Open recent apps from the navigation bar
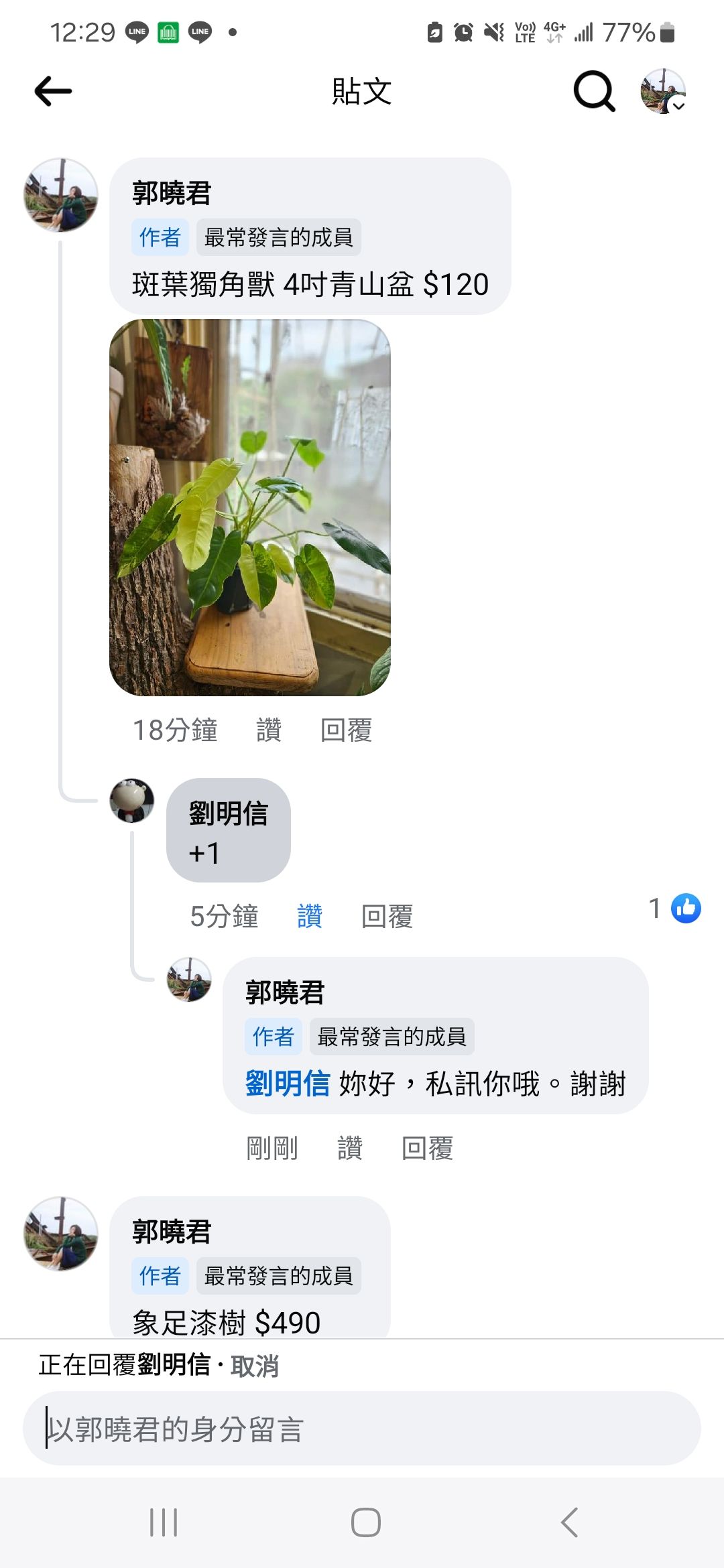 point(164,1522)
